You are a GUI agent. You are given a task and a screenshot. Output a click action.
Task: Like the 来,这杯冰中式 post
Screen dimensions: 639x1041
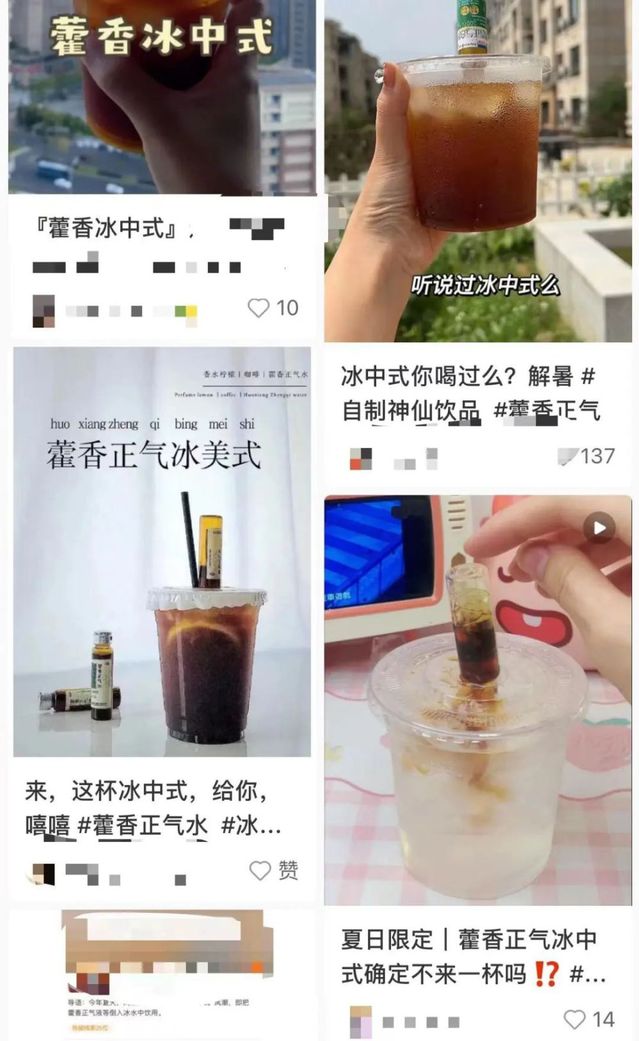pos(260,871)
